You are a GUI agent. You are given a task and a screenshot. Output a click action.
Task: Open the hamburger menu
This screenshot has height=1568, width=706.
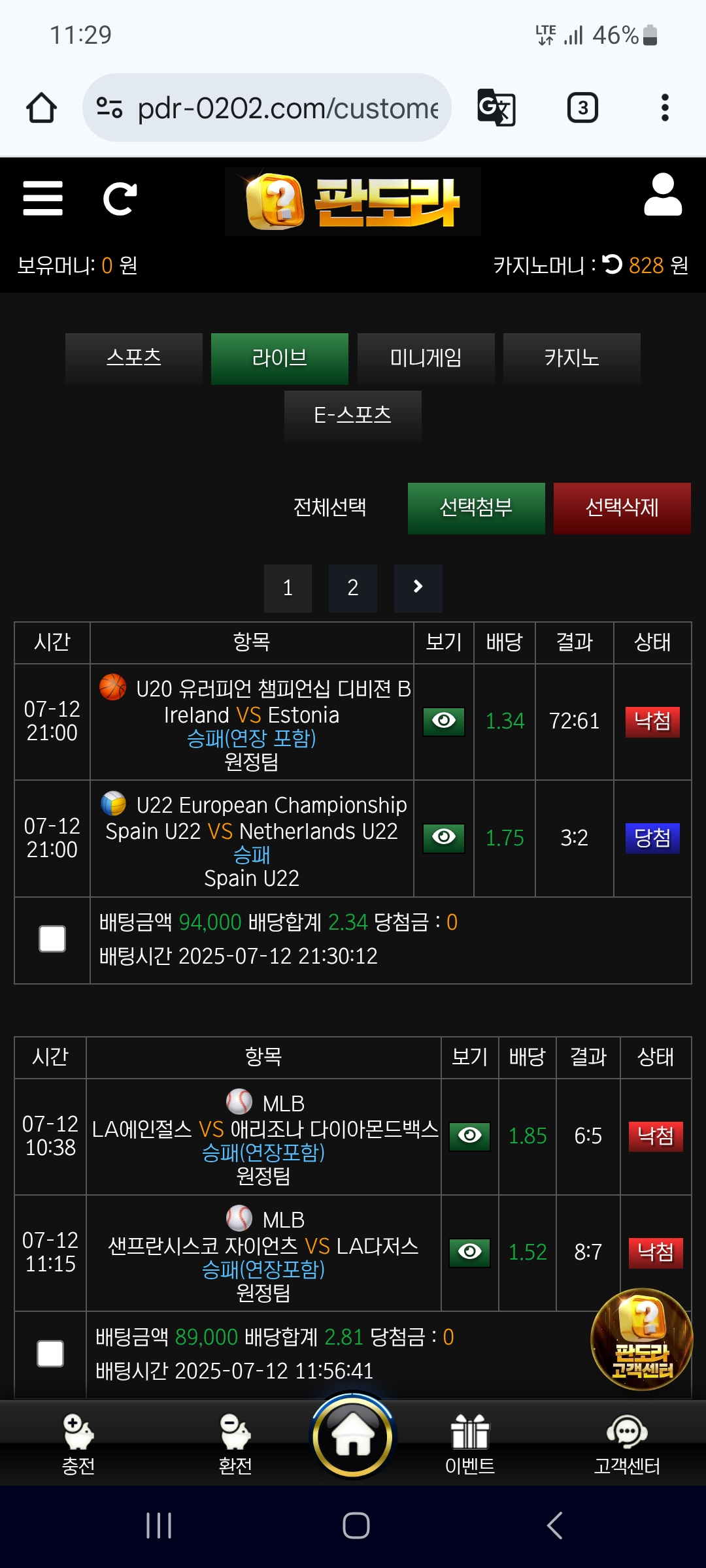(x=42, y=199)
